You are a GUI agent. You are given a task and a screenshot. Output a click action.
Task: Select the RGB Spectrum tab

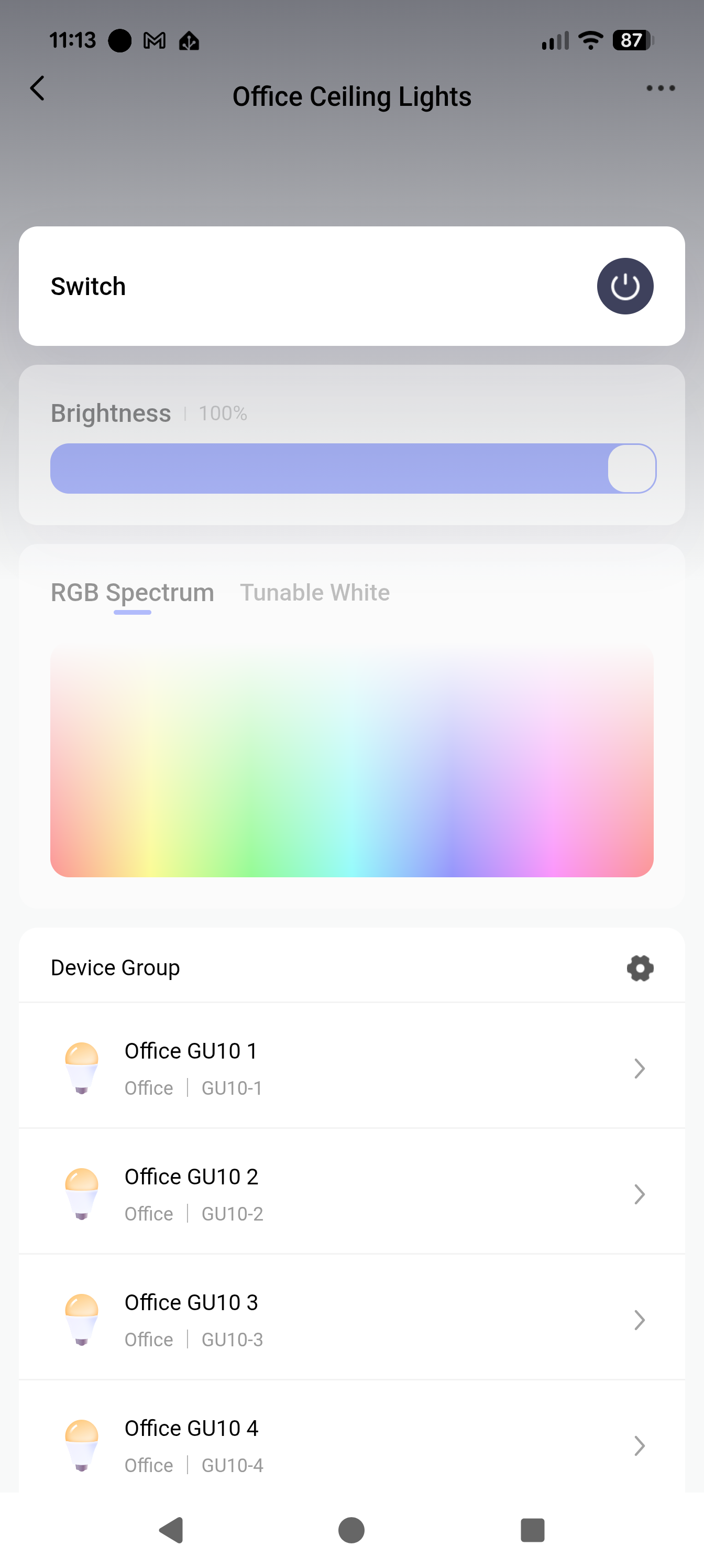132,593
